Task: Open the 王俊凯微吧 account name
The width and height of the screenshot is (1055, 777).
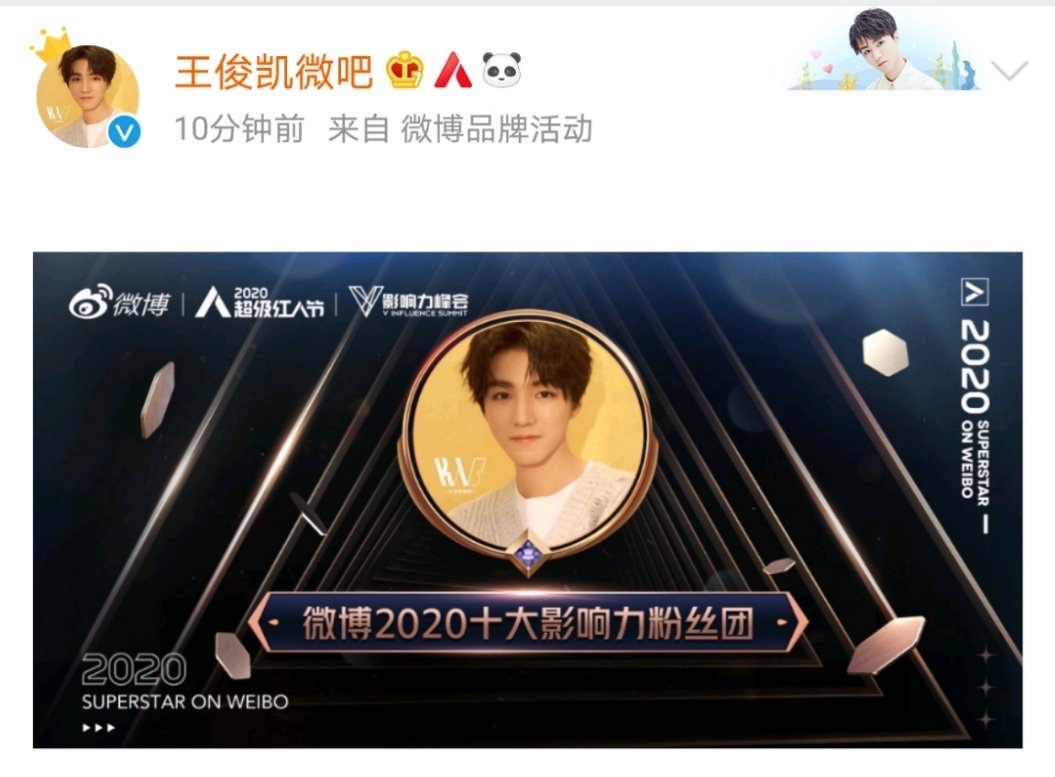Action: 273,72
